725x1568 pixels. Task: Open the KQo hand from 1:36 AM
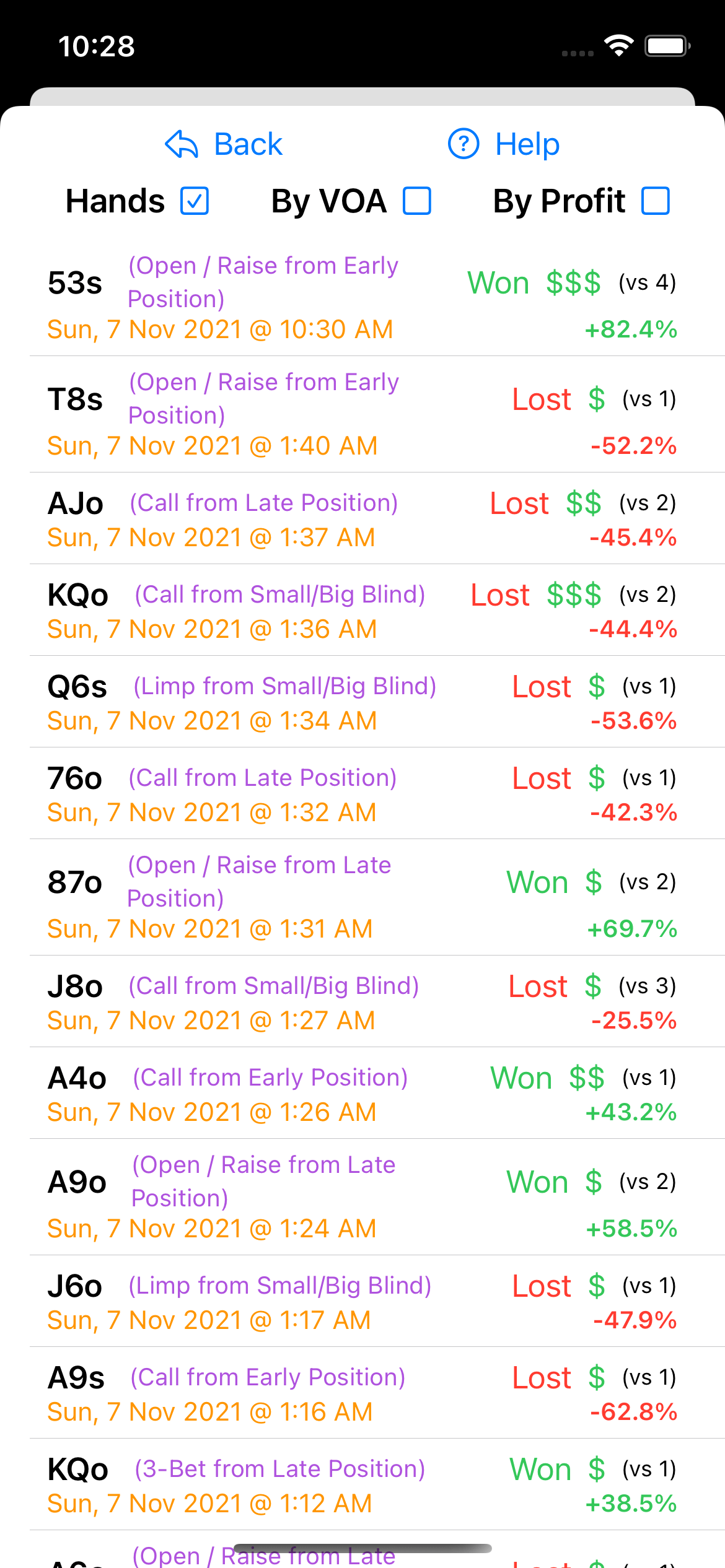(362, 611)
